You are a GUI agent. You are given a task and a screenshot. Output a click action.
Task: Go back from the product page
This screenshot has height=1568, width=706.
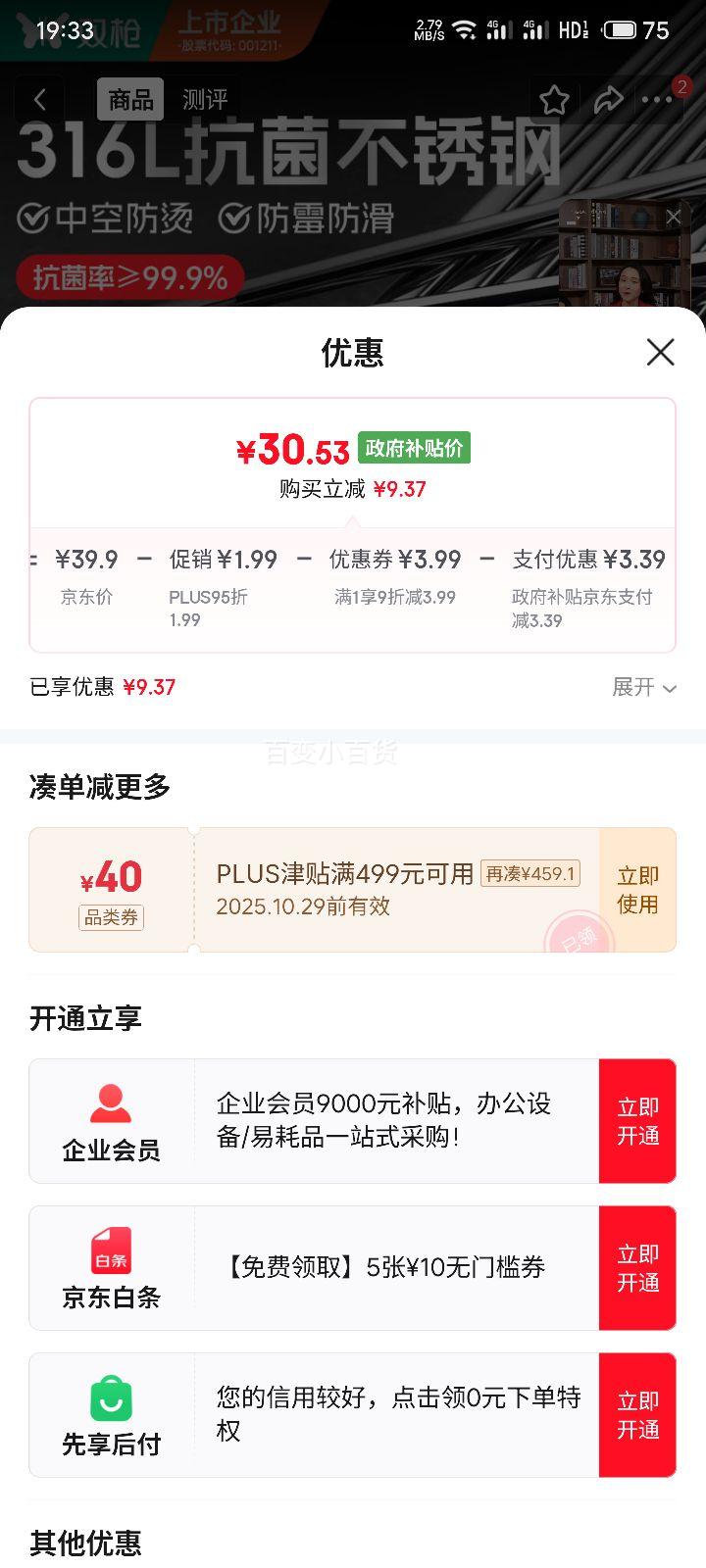40,99
